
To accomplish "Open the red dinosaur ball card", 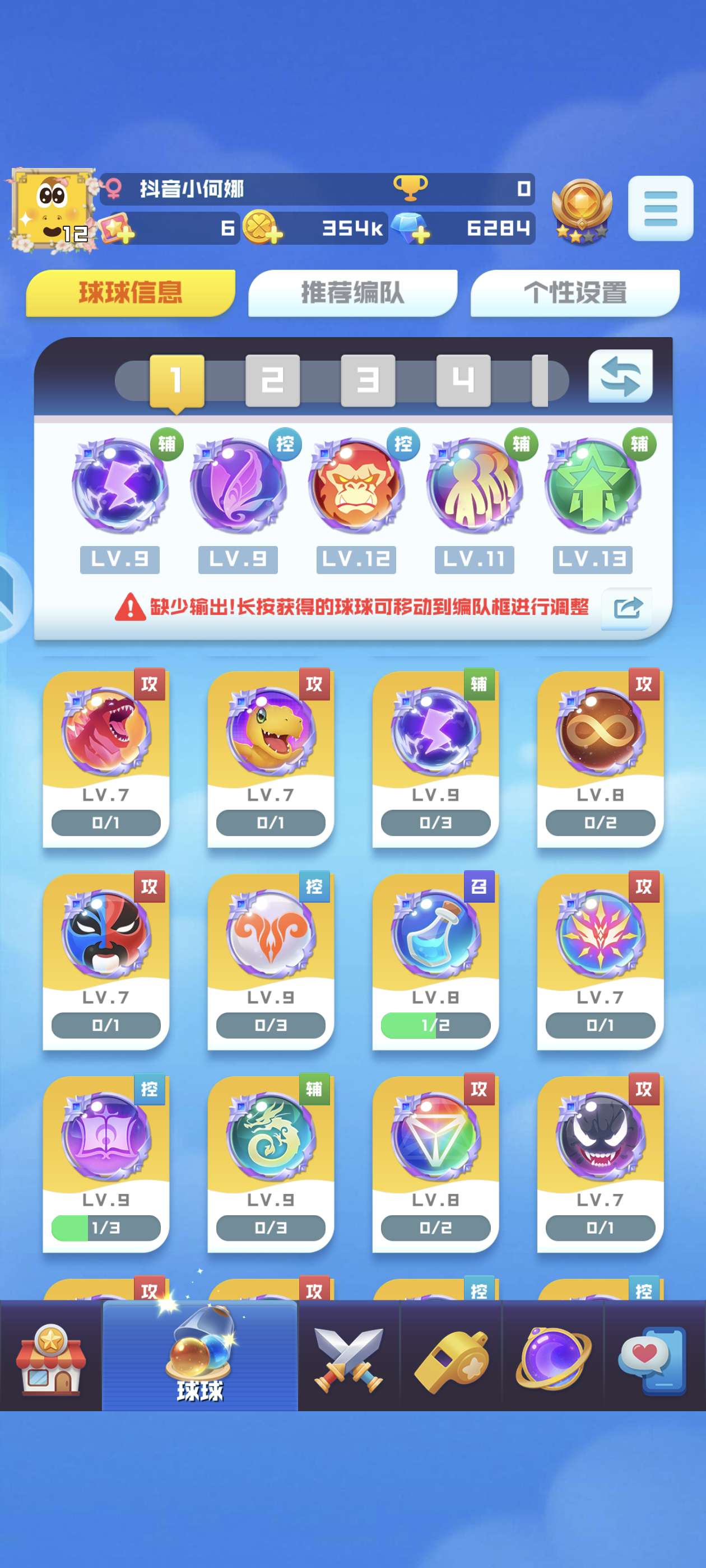I will [106, 758].
